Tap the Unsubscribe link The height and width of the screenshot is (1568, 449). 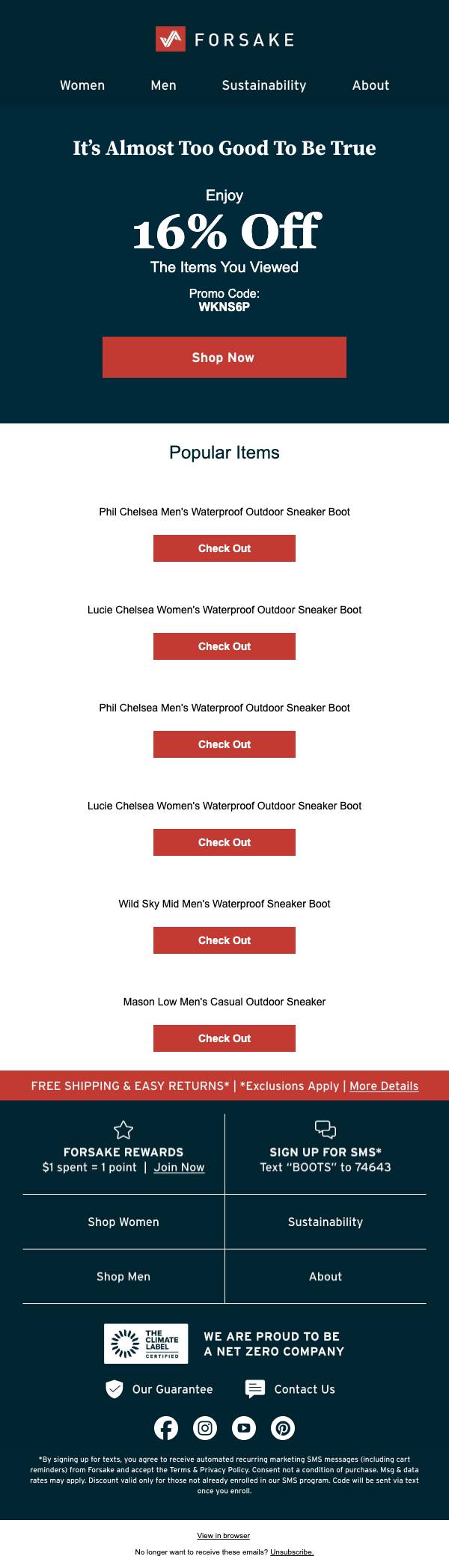(292, 1552)
